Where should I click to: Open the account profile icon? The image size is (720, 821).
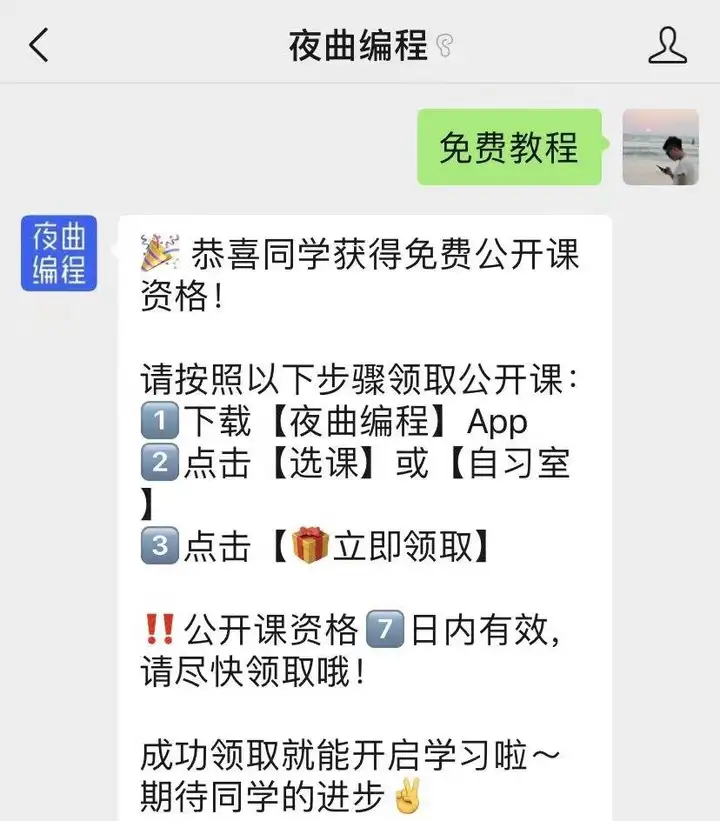point(667,46)
